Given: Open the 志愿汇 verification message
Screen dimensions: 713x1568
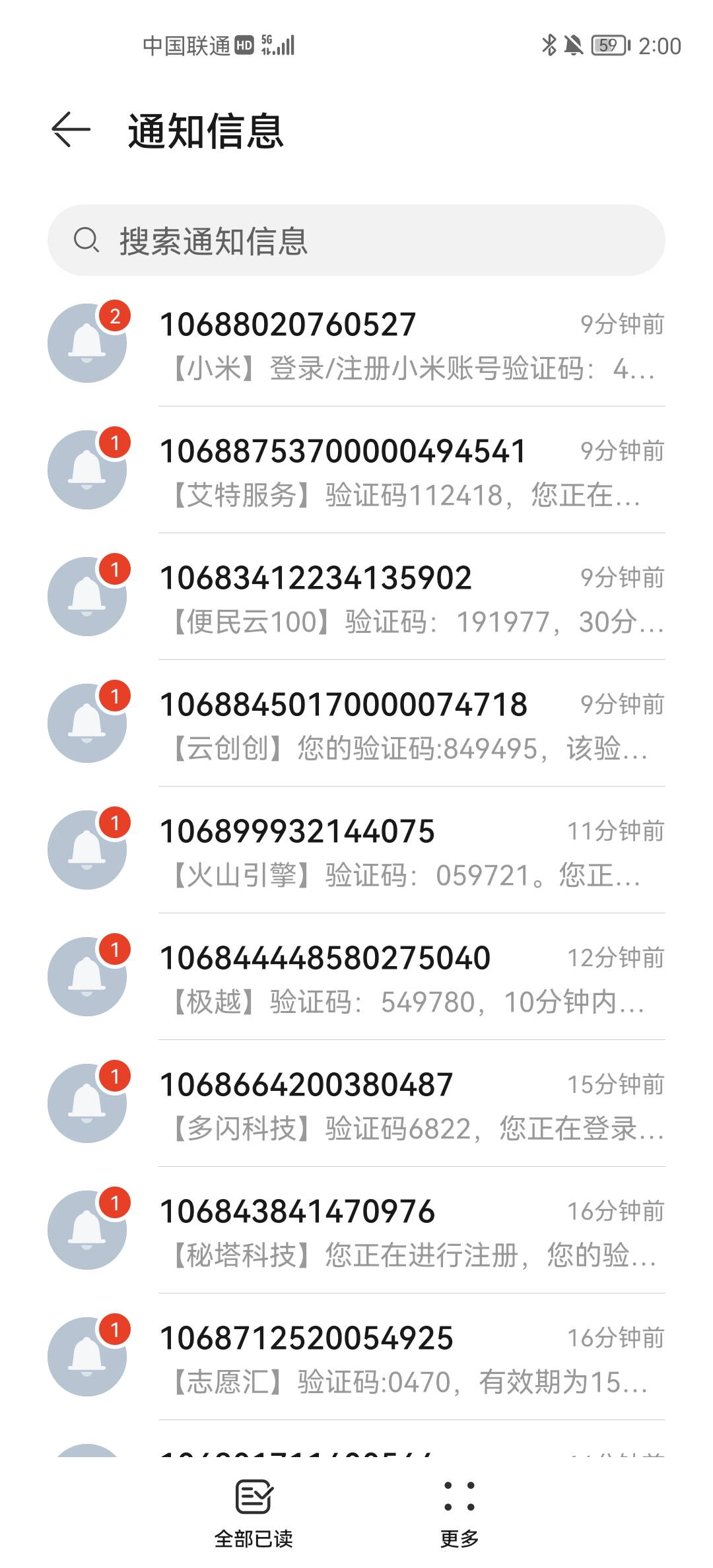Looking at the screenshot, I should 356,1357.
